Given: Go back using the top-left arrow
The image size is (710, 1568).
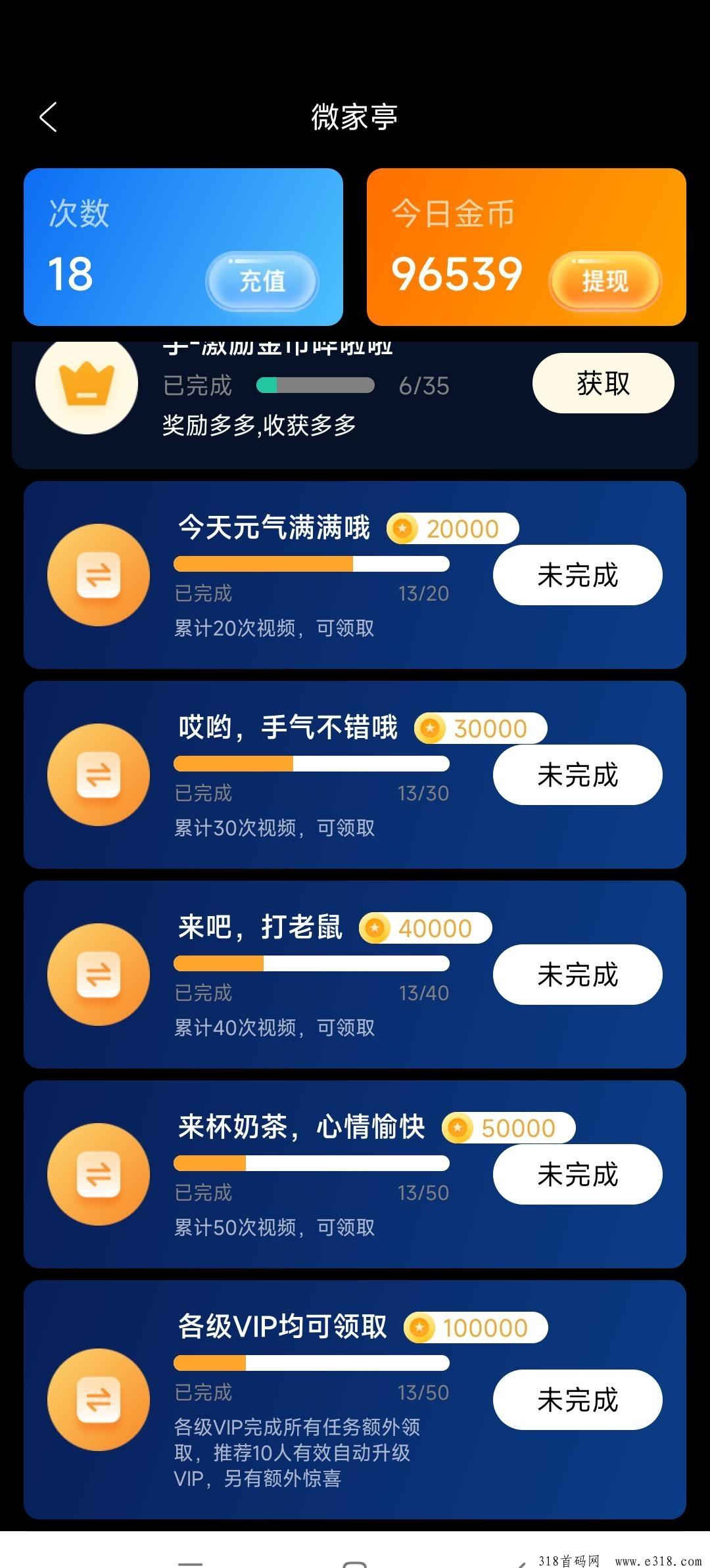Looking at the screenshot, I should tap(48, 117).
